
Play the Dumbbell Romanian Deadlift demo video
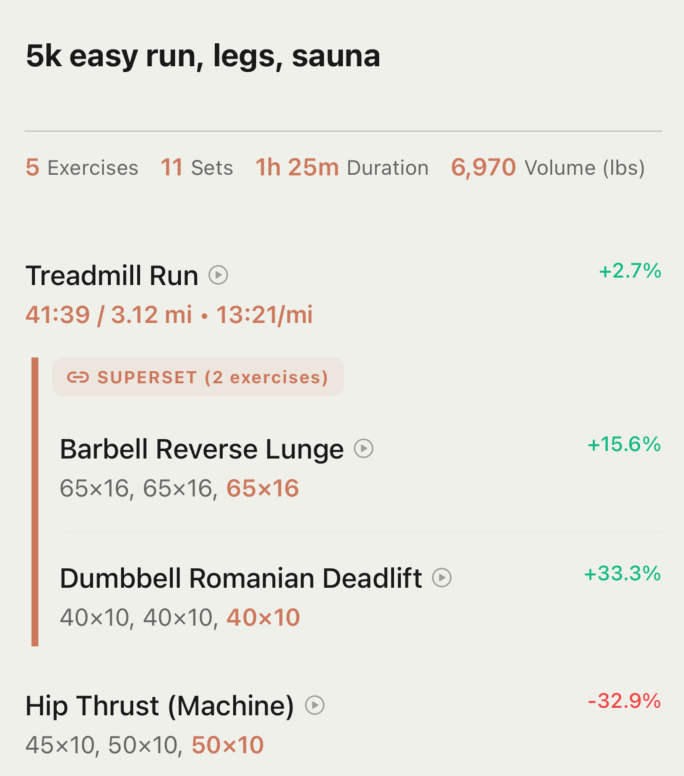[x=441, y=578]
